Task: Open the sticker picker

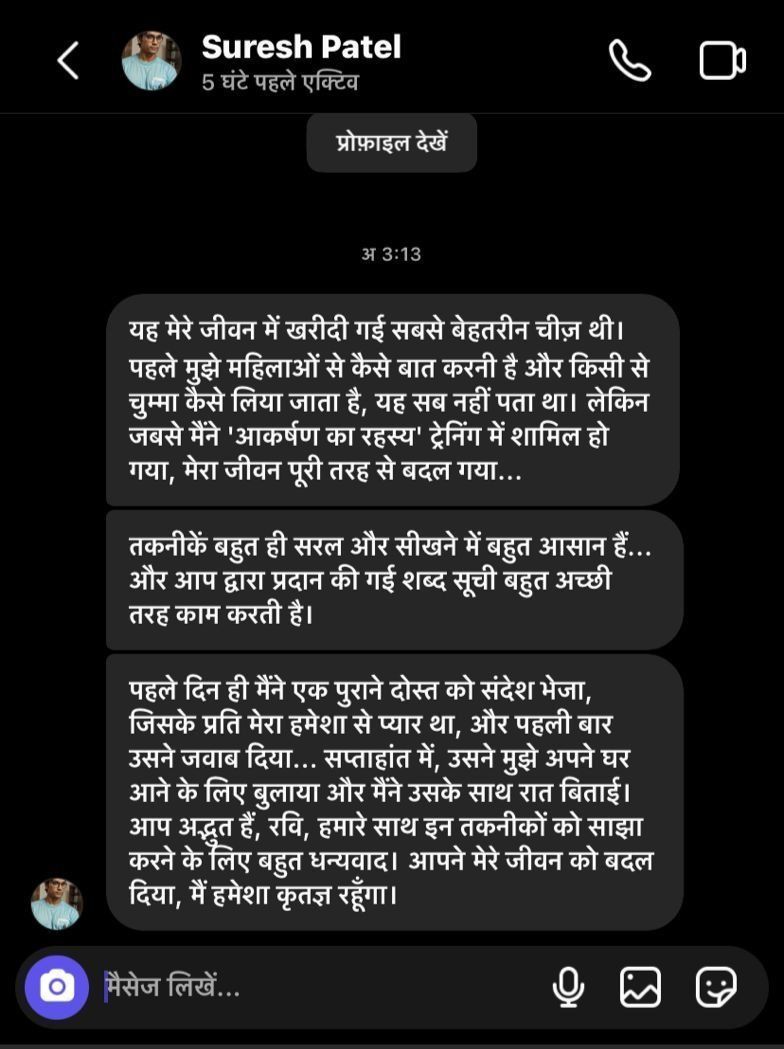Action: [716, 988]
